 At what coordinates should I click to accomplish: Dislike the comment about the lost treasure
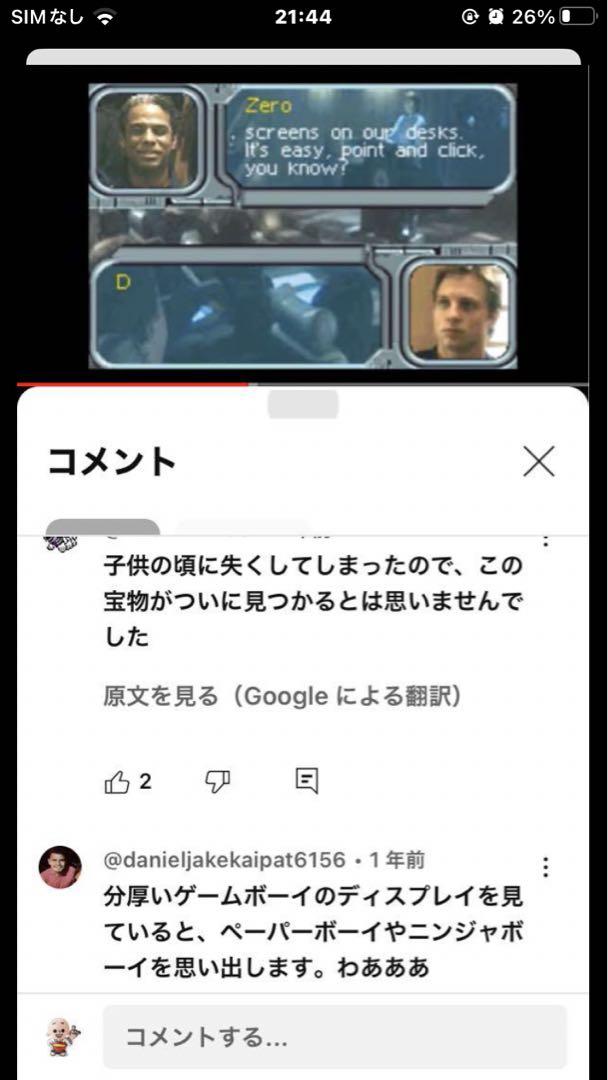click(217, 782)
